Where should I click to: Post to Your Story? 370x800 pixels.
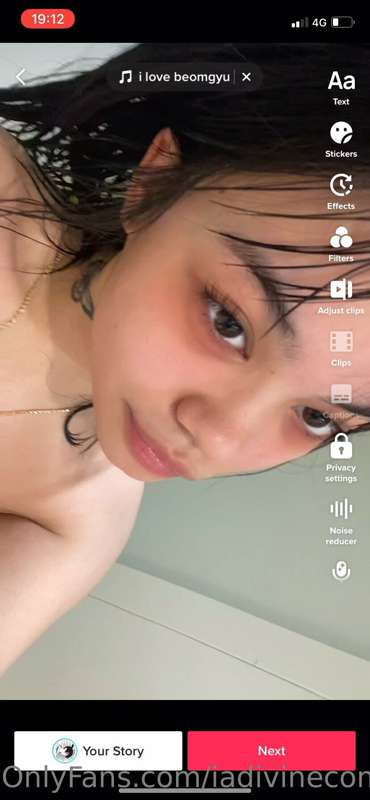(x=98, y=751)
